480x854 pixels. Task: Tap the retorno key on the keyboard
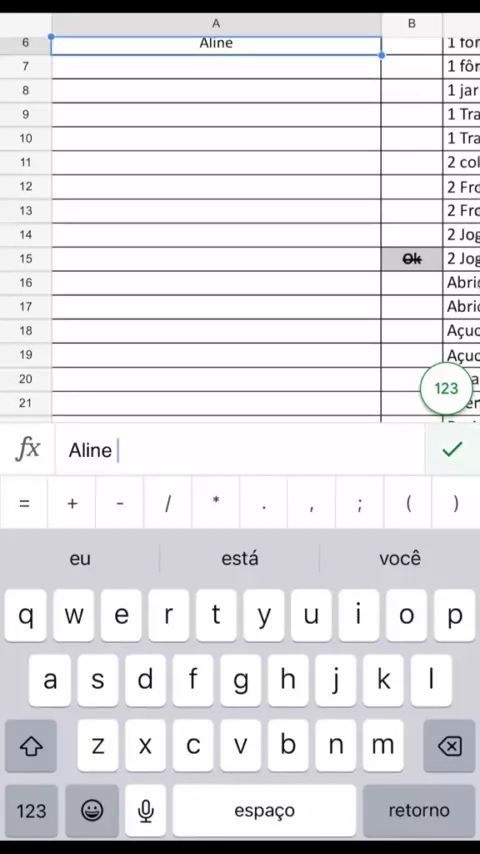coord(419,810)
